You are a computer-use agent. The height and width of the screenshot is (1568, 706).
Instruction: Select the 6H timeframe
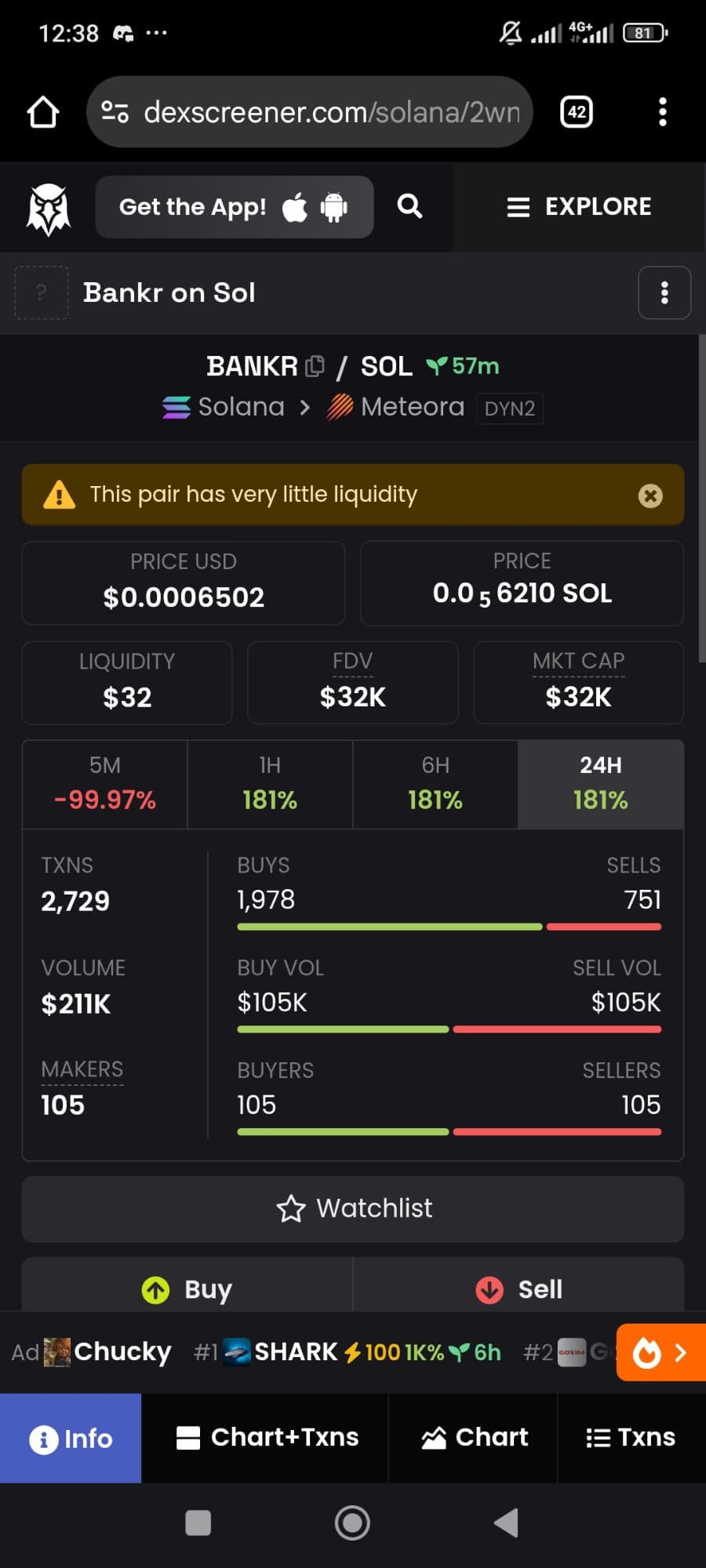435,784
